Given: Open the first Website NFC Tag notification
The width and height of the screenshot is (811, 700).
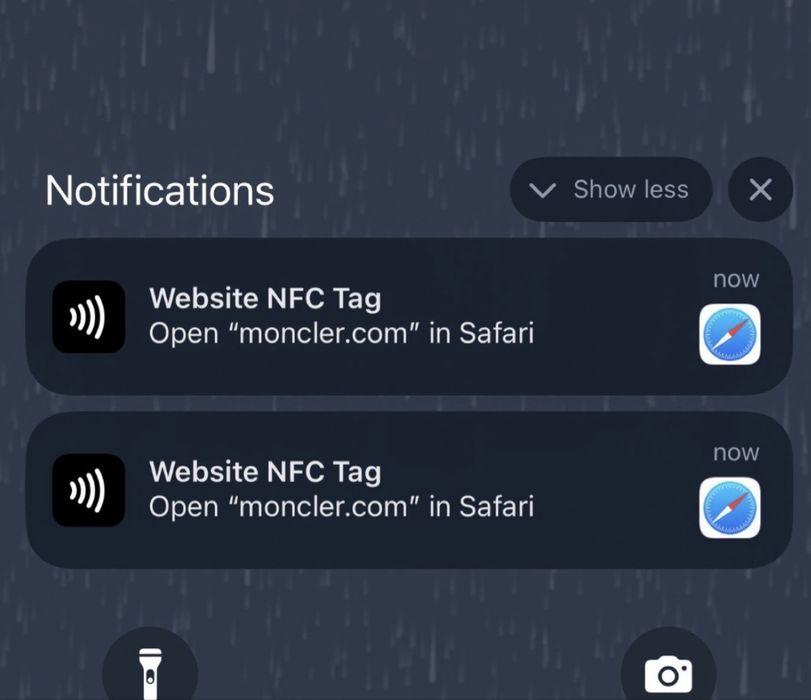Looking at the screenshot, I should pyautogui.click(x=400, y=316).
